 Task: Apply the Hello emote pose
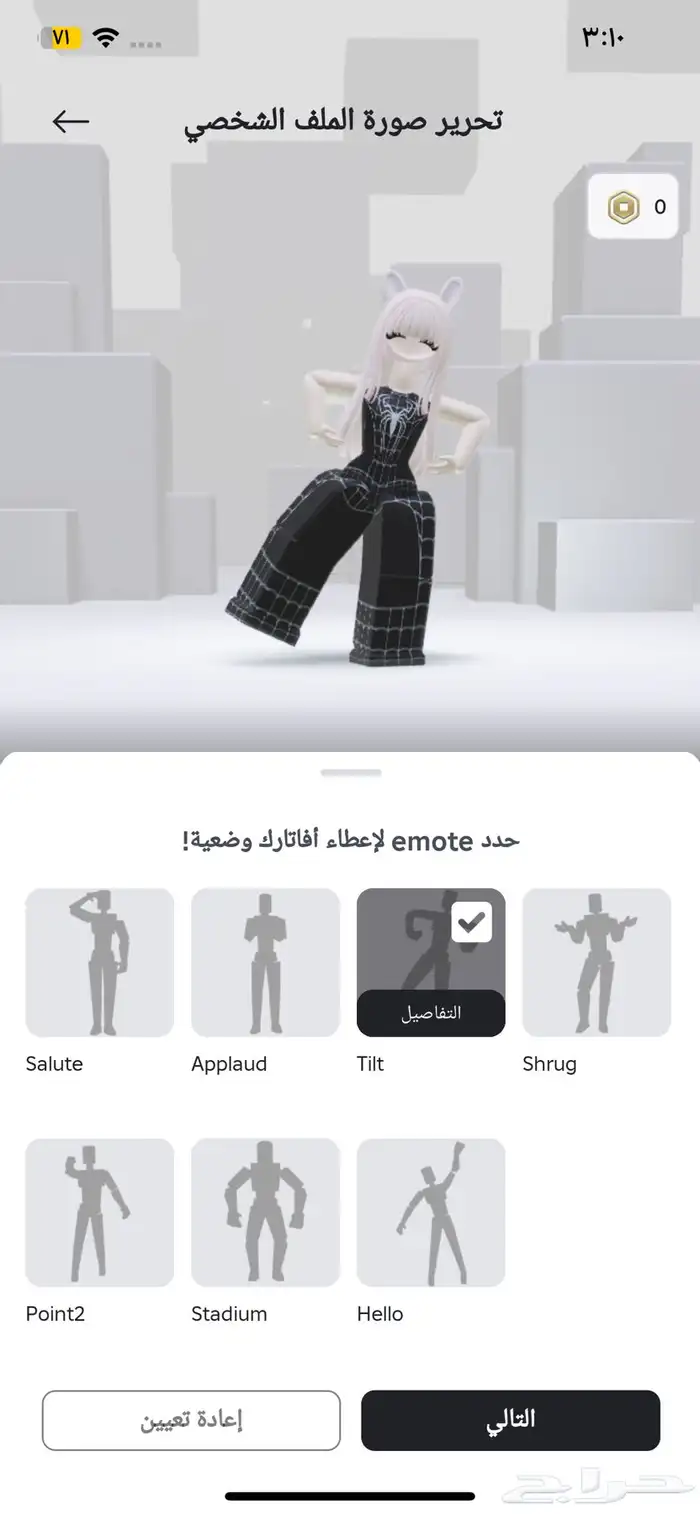[x=431, y=1212]
